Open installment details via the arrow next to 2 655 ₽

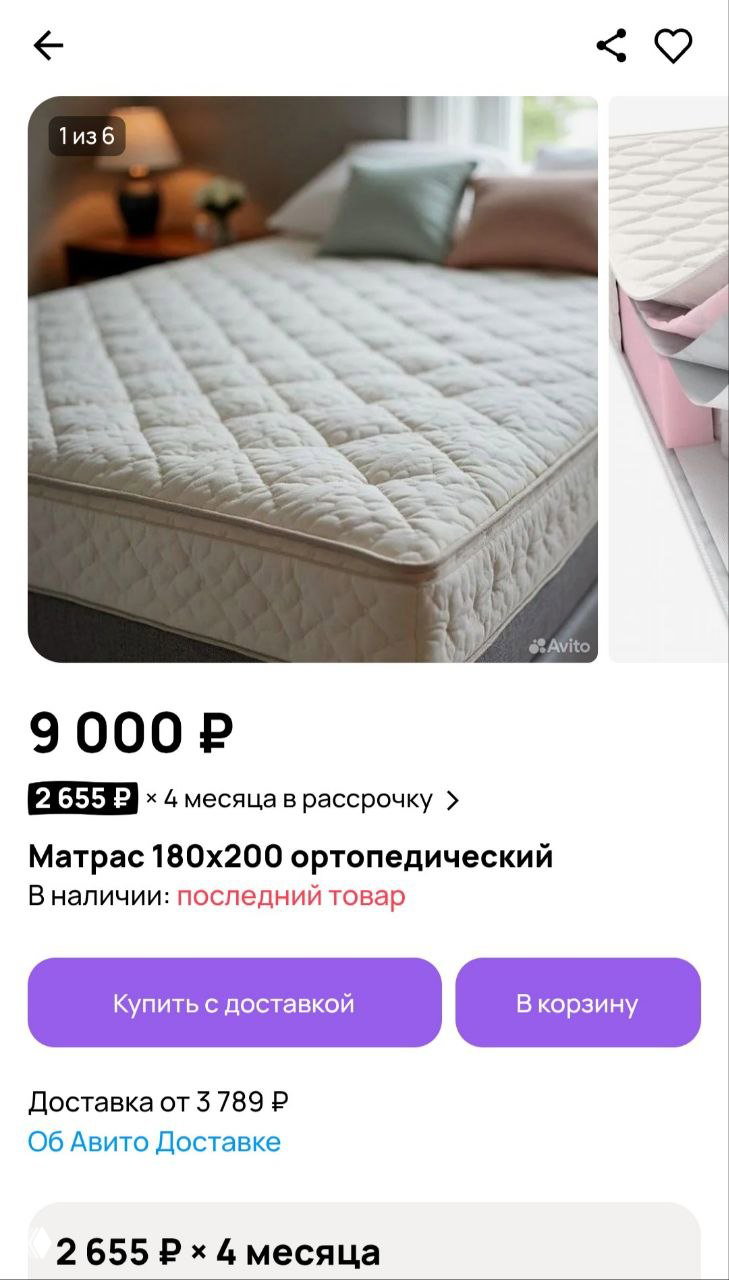[452, 799]
